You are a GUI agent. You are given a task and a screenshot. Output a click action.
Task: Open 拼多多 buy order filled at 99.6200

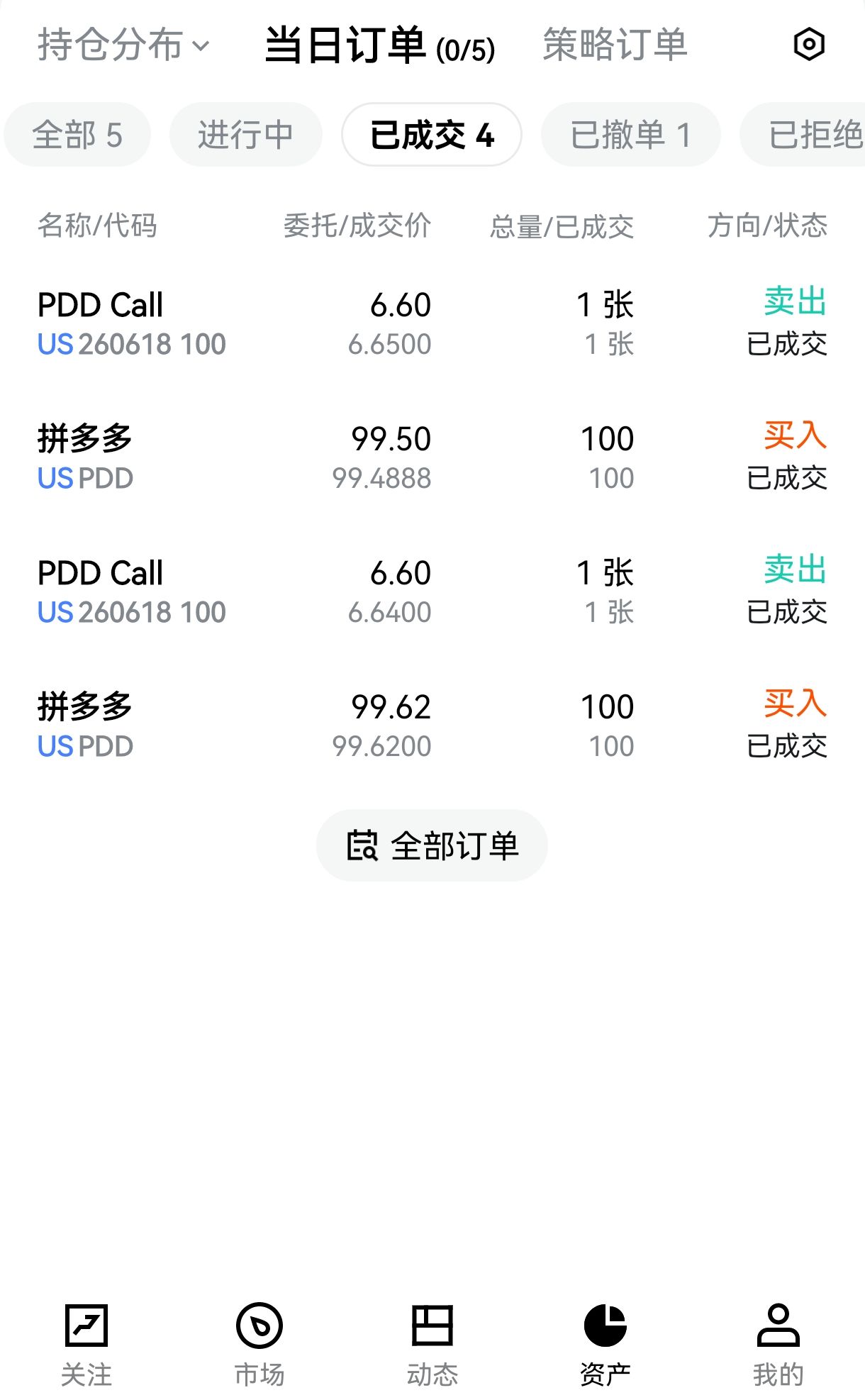click(x=432, y=726)
